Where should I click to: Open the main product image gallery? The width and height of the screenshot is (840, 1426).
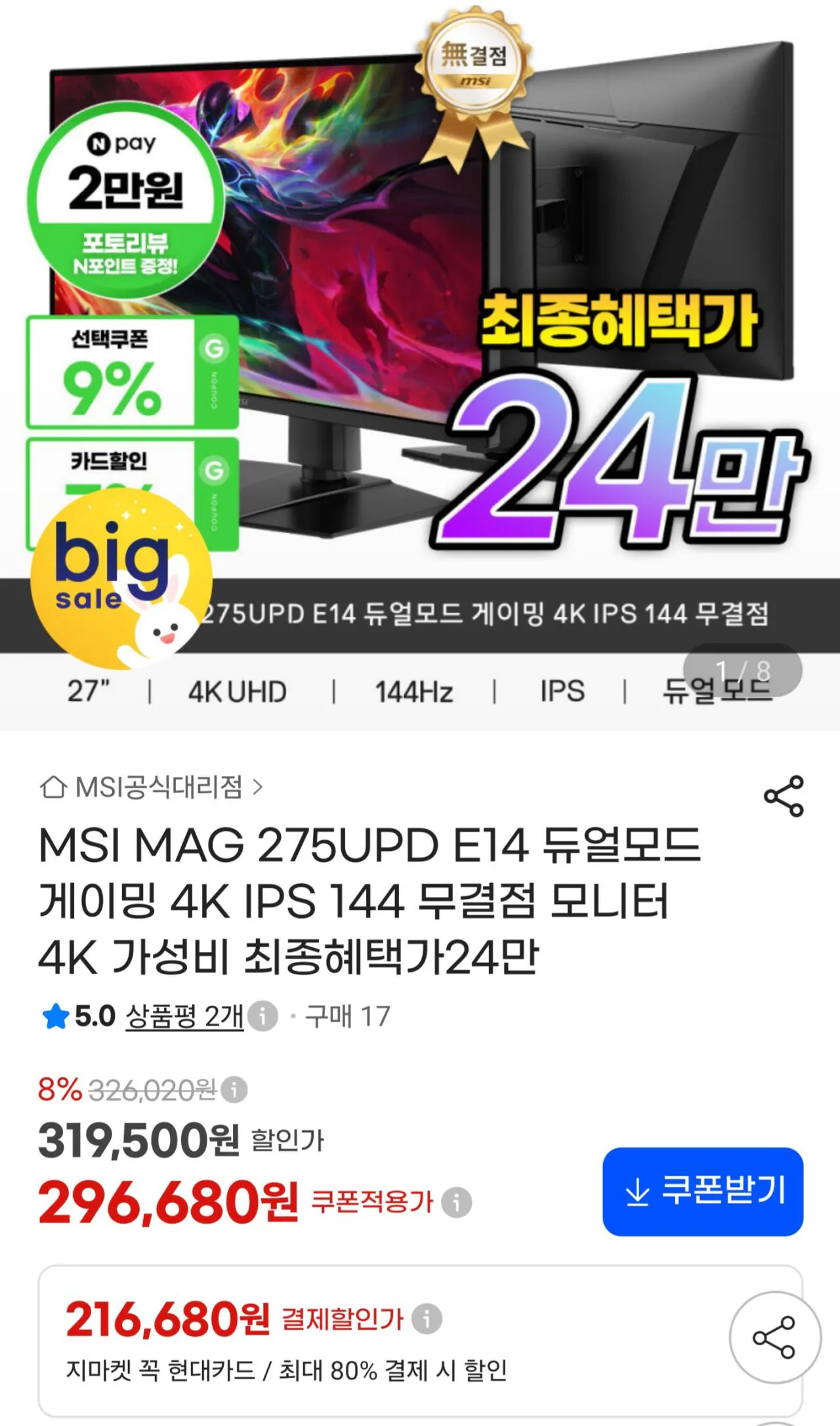pyautogui.click(x=420, y=365)
